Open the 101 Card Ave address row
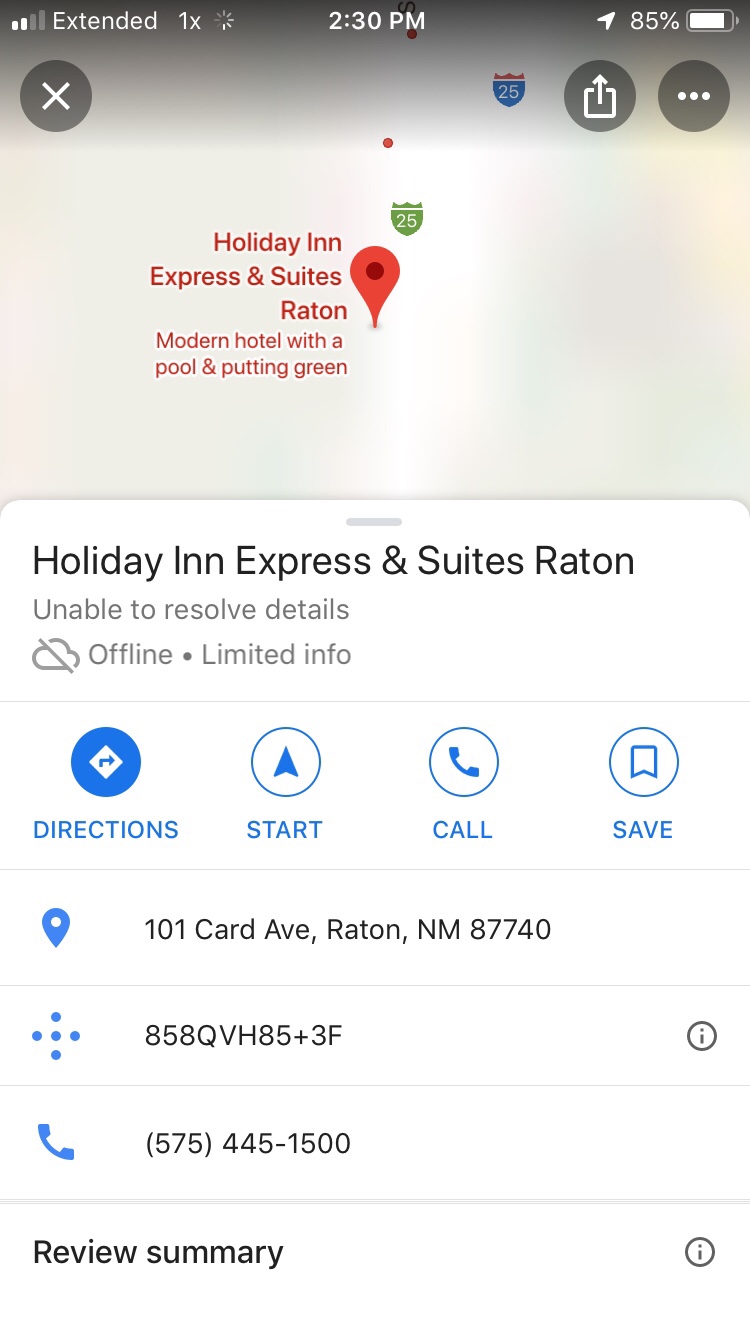This screenshot has height=1334, width=750. [347, 929]
